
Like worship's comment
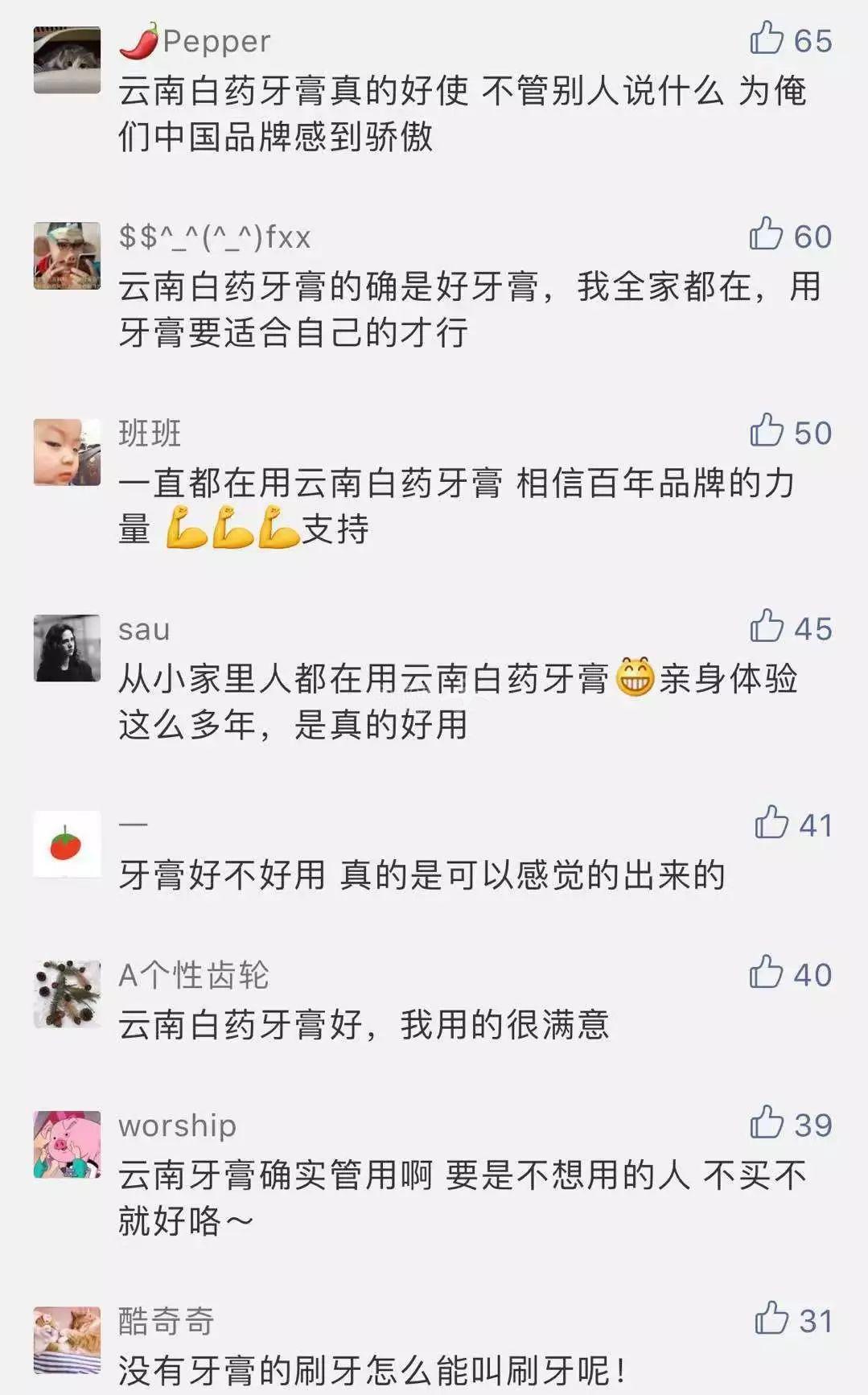[767, 1123]
